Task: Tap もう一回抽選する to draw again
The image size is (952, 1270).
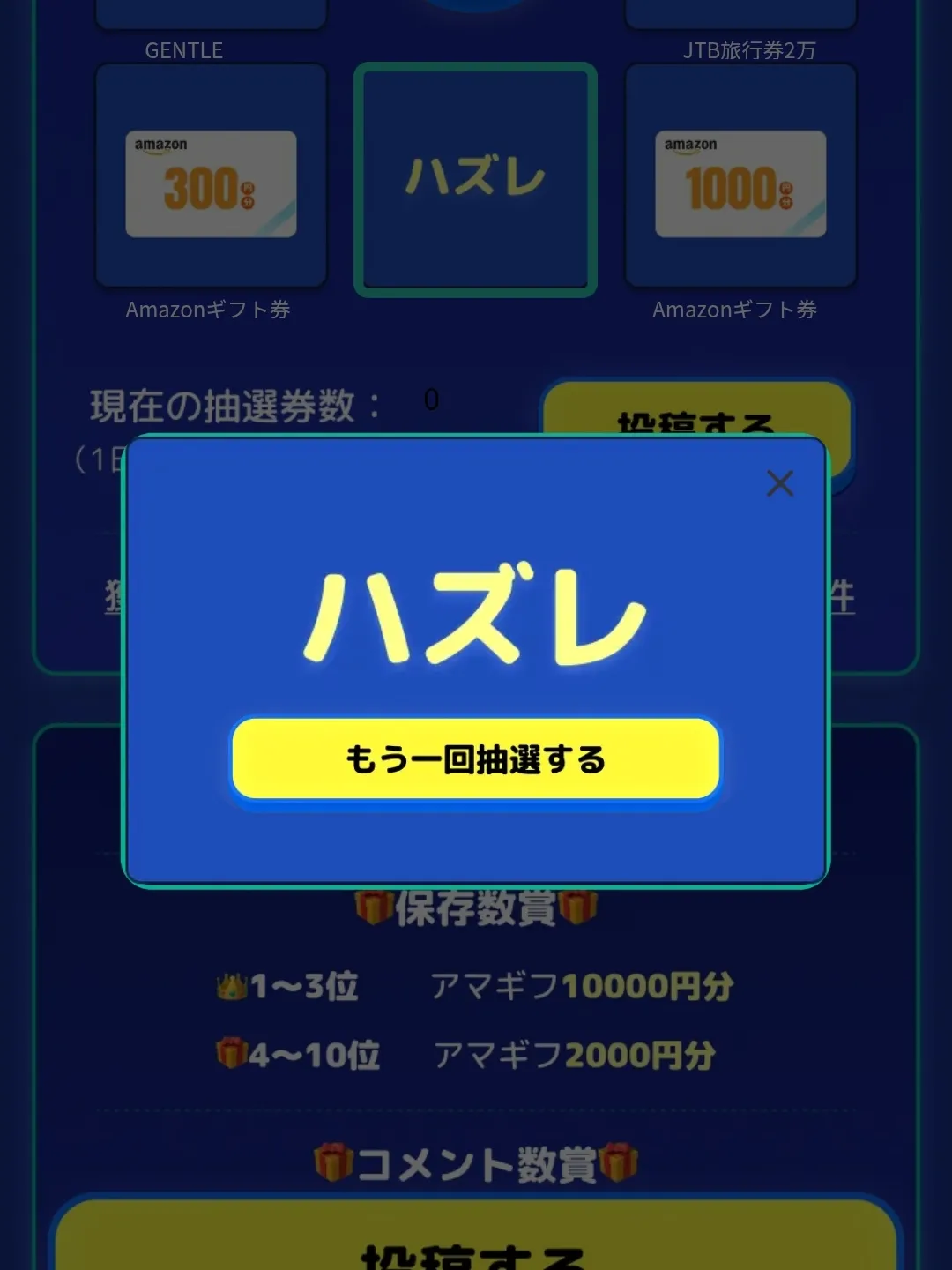Action: coord(476,759)
